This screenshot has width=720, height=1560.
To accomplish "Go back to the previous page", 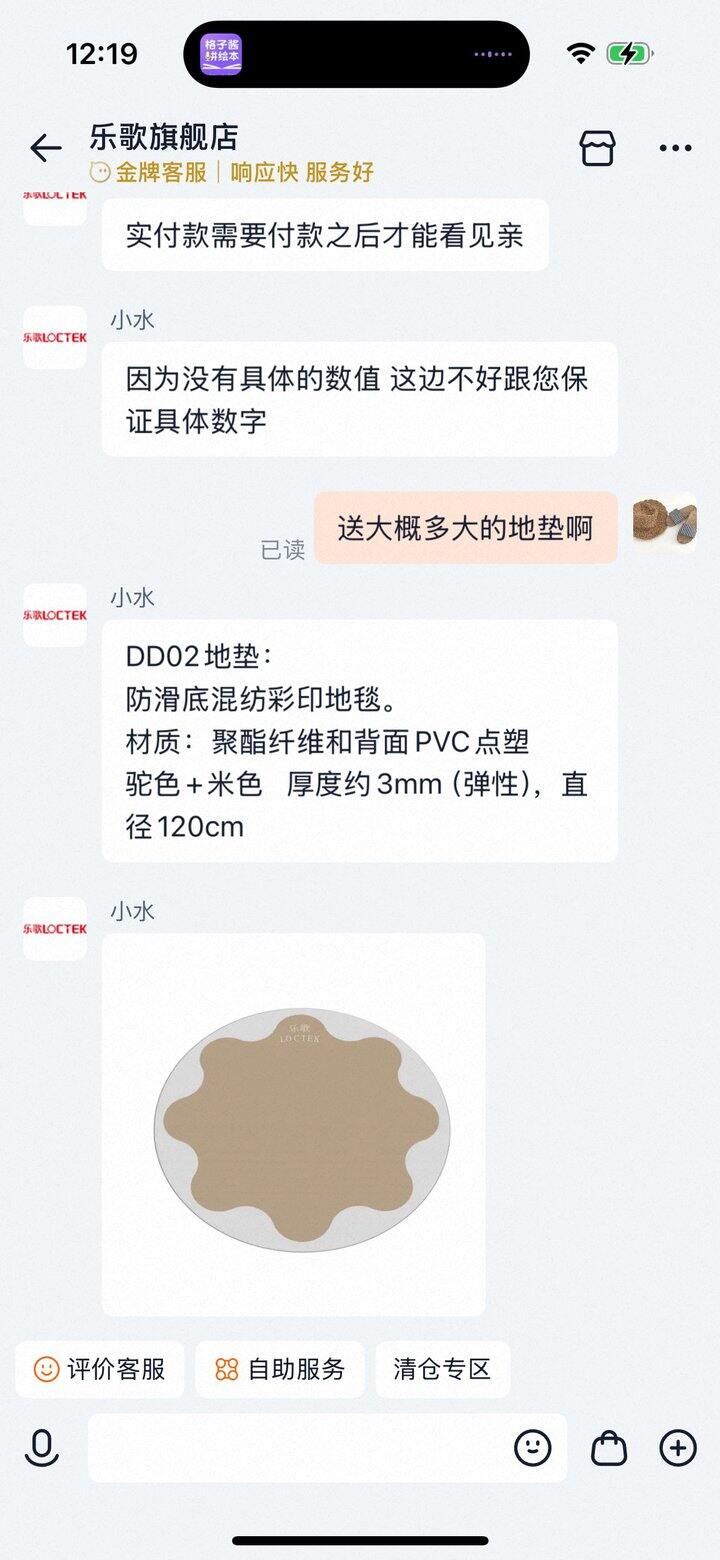I will (x=46, y=149).
